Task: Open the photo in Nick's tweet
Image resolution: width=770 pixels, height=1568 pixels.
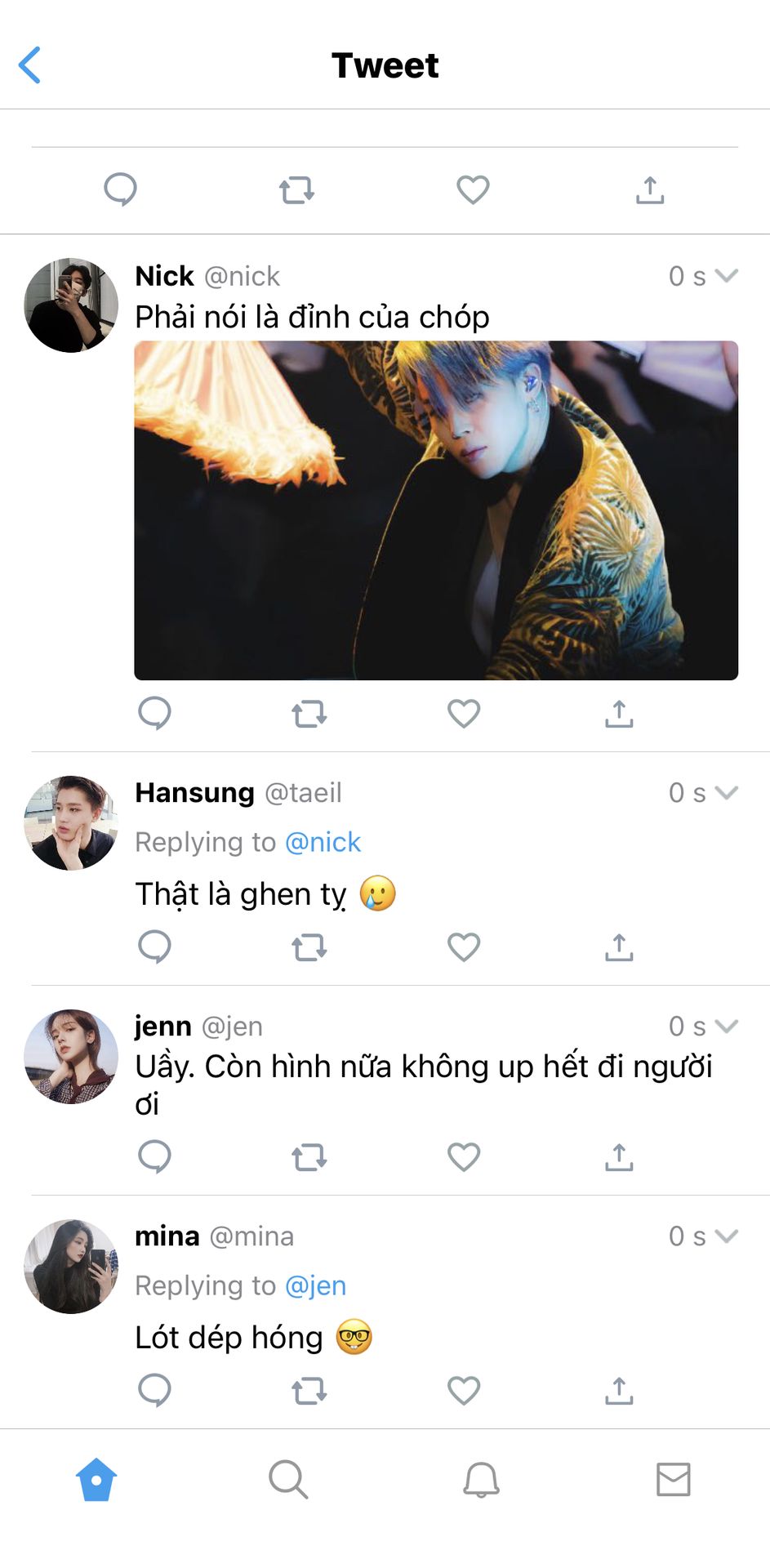Action: click(436, 510)
